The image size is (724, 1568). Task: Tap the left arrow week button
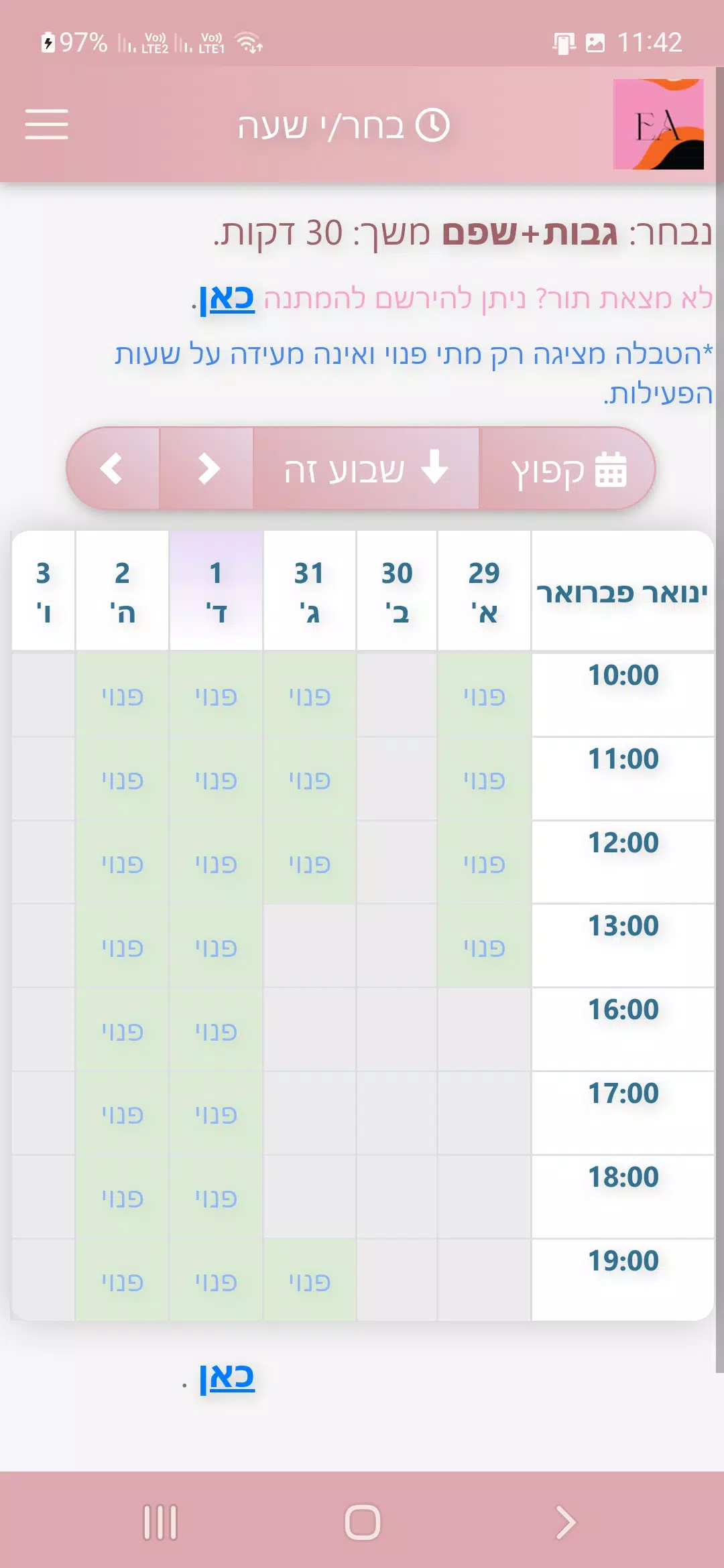coord(113,468)
